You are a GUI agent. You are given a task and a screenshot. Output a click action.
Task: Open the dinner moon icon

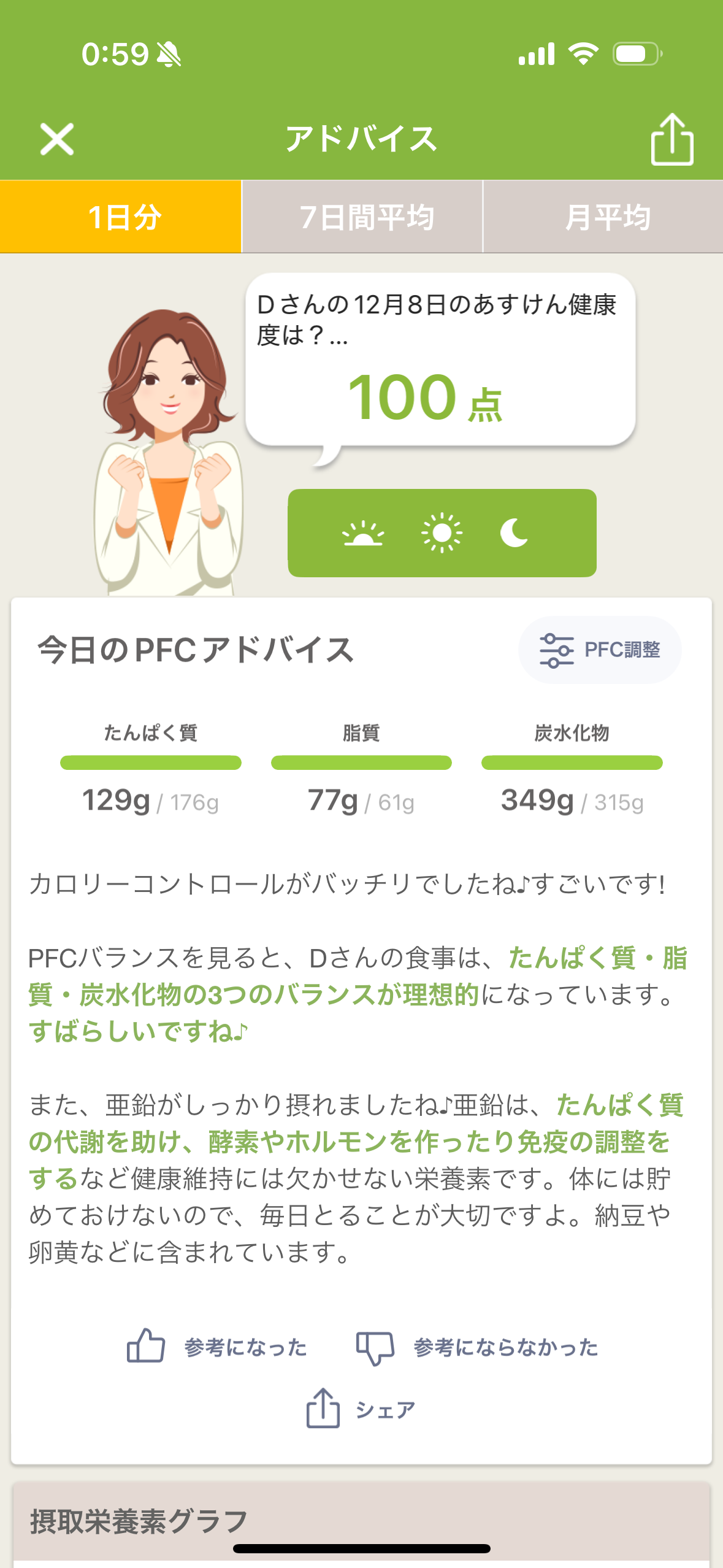(514, 533)
